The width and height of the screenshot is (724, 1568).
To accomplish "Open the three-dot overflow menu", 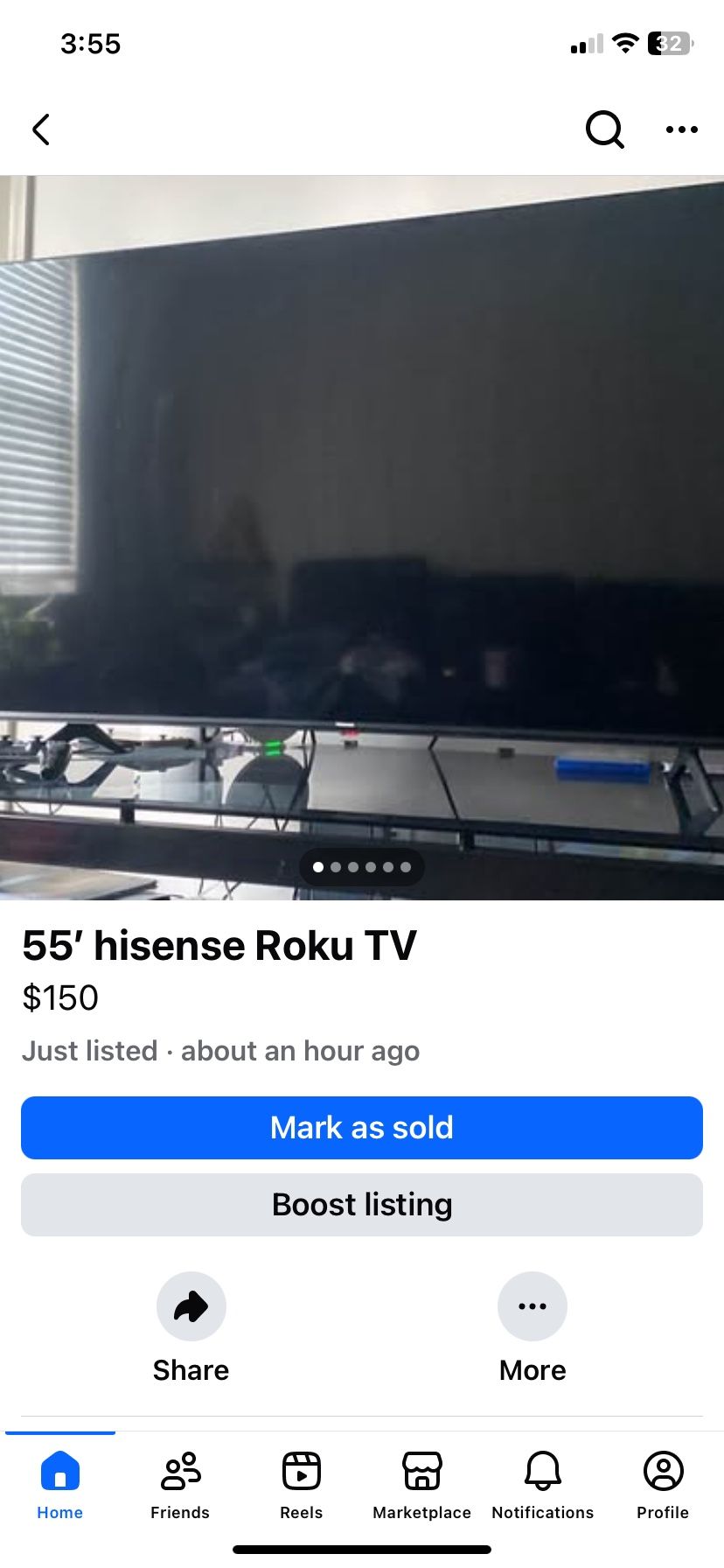I will (680, 129).
